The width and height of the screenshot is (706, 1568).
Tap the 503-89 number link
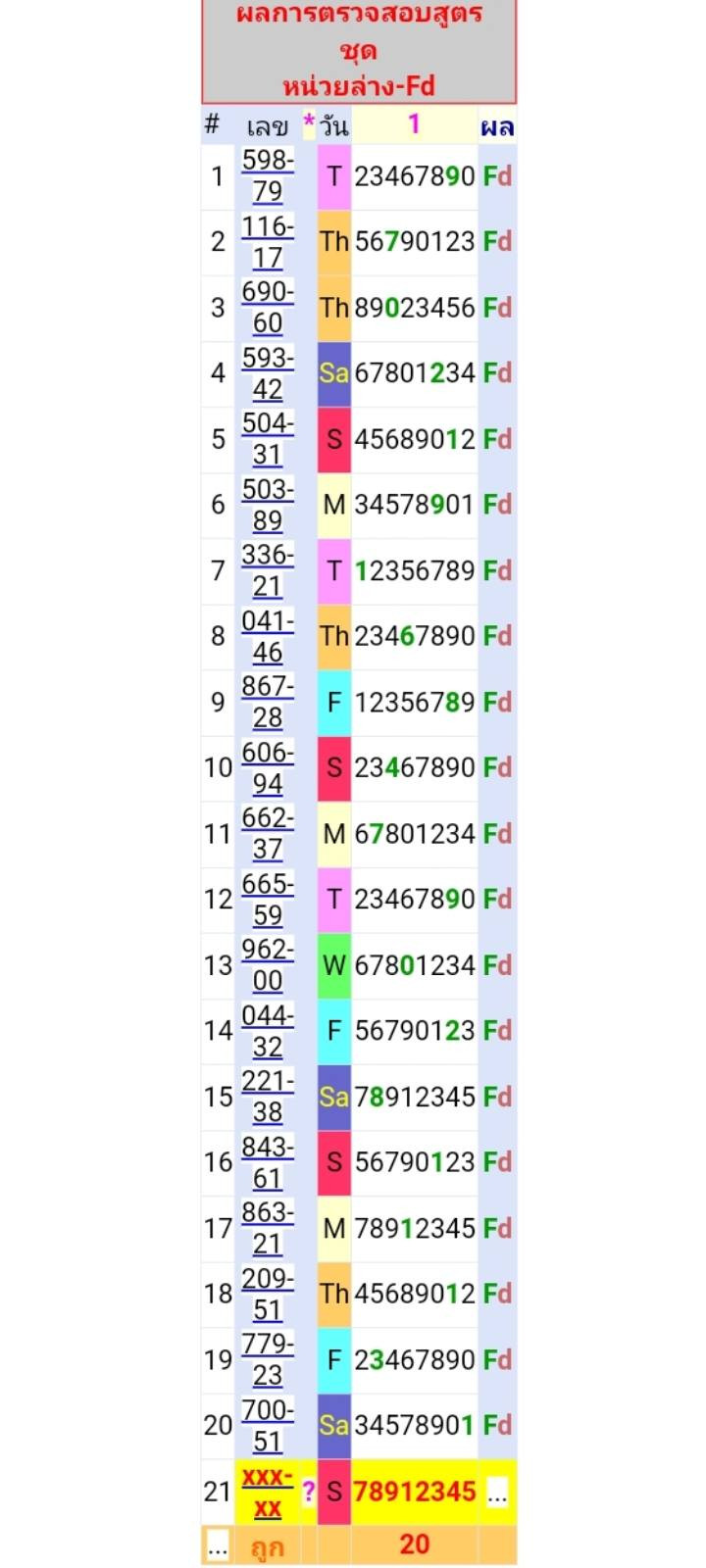point(268,504)
